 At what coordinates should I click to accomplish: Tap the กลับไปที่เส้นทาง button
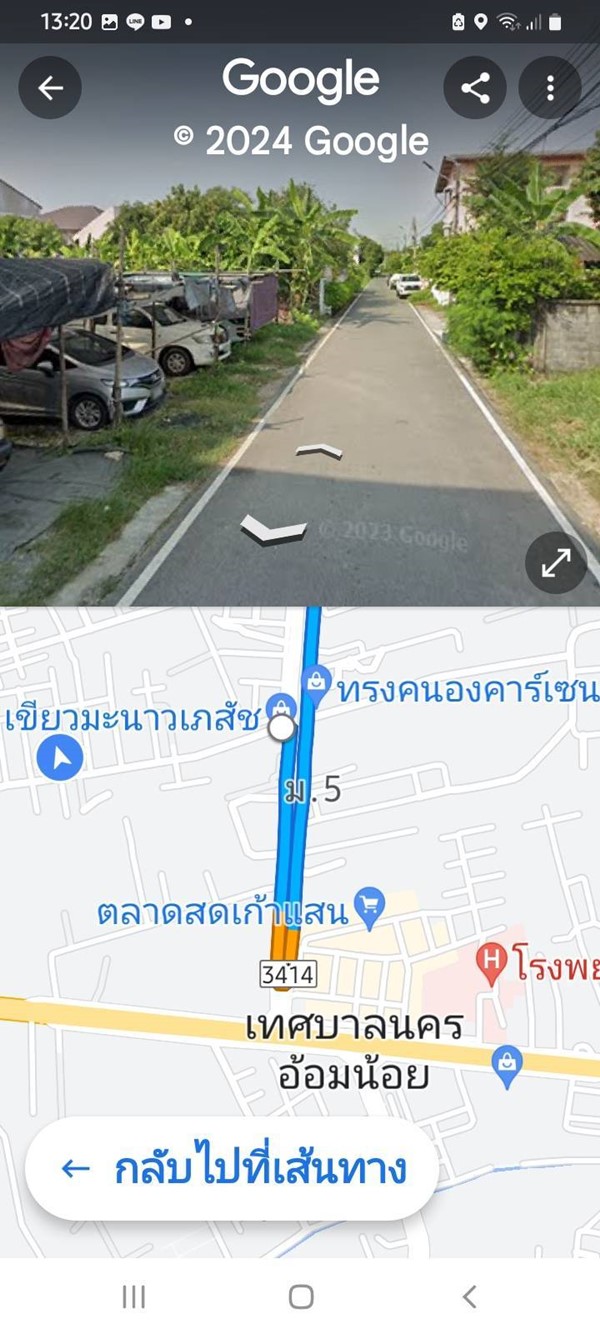coord(232,1168)
